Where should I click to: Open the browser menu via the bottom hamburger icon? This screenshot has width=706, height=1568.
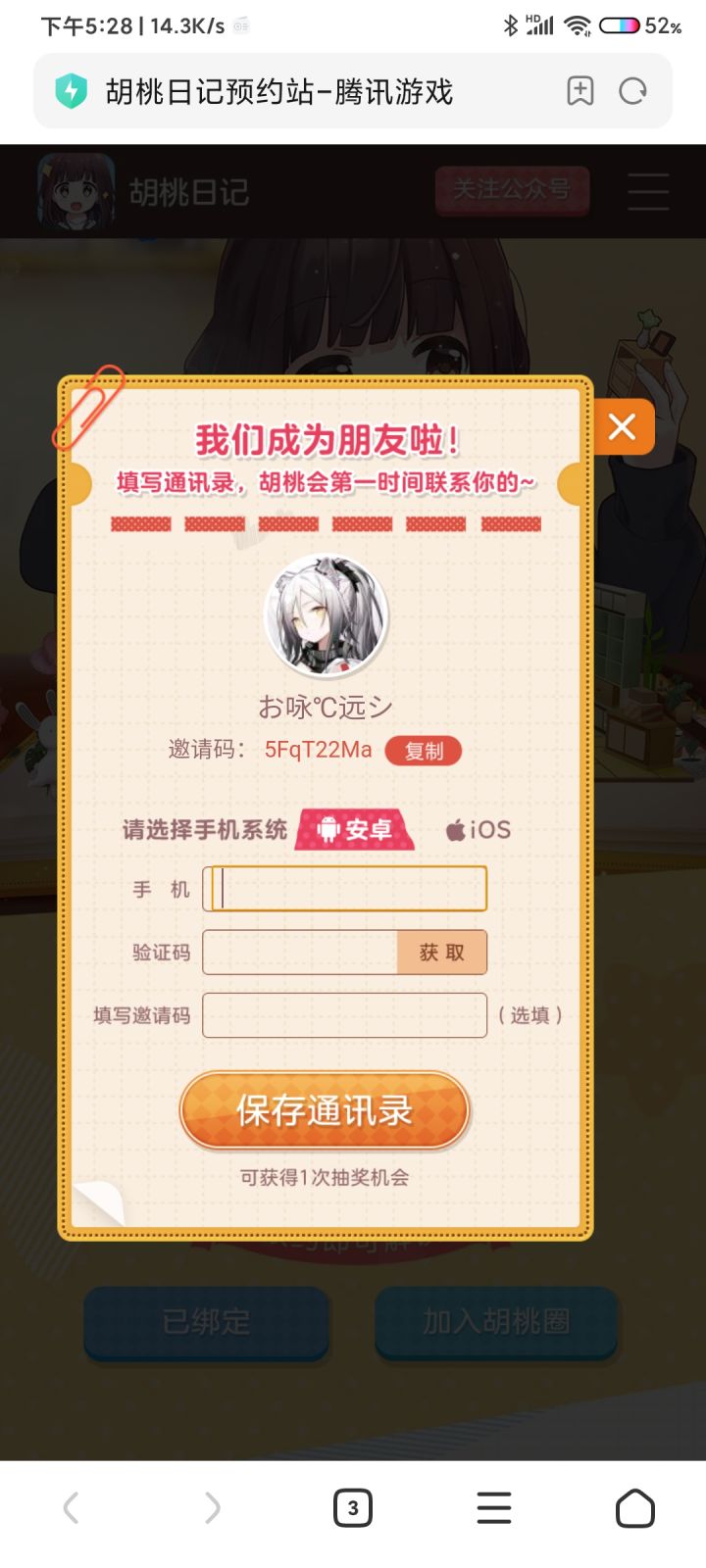coord(493,1507)
